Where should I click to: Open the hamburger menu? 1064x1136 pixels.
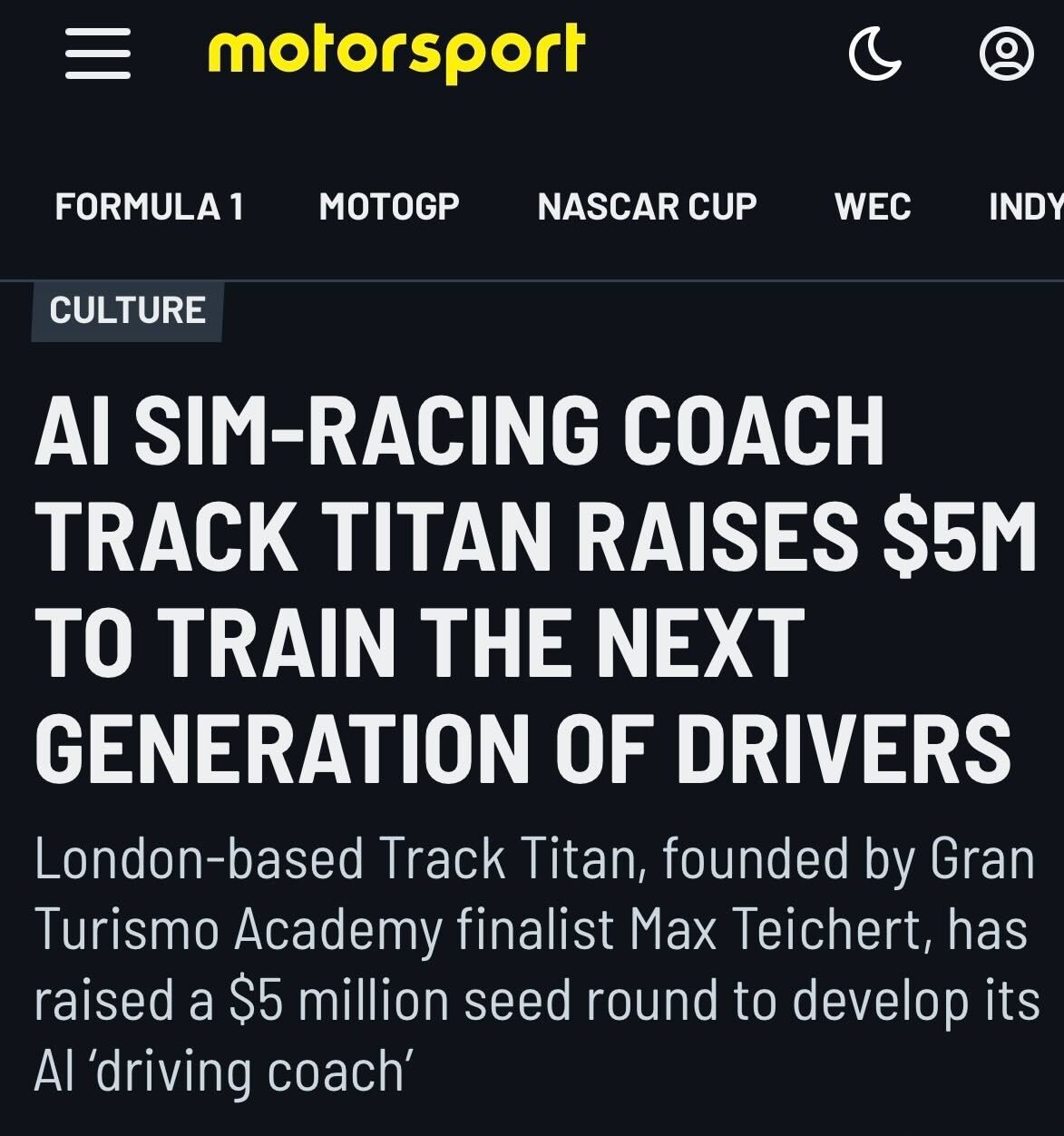[x=98, y=53]
